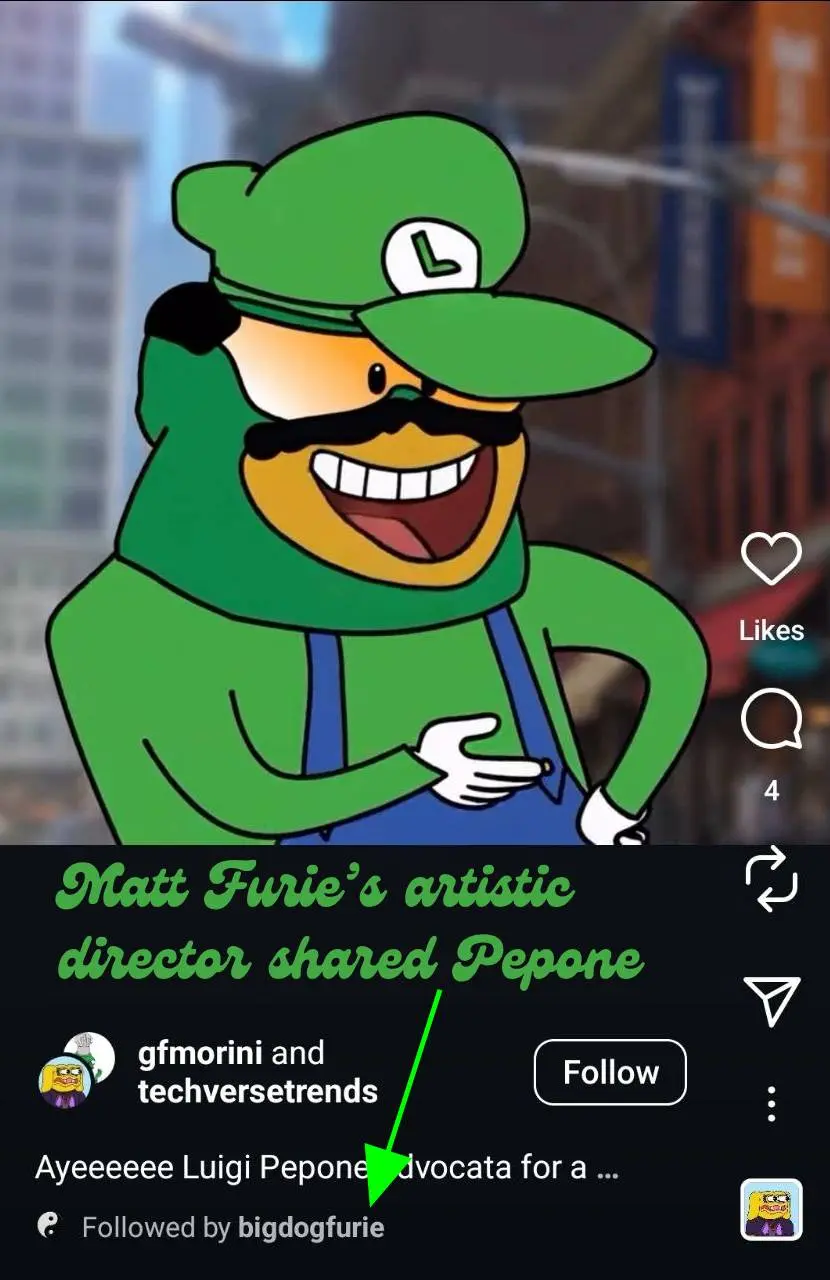Open the reel's audio thumbnail
This screenshot has width=830, height=1280.
[771, 1209]
